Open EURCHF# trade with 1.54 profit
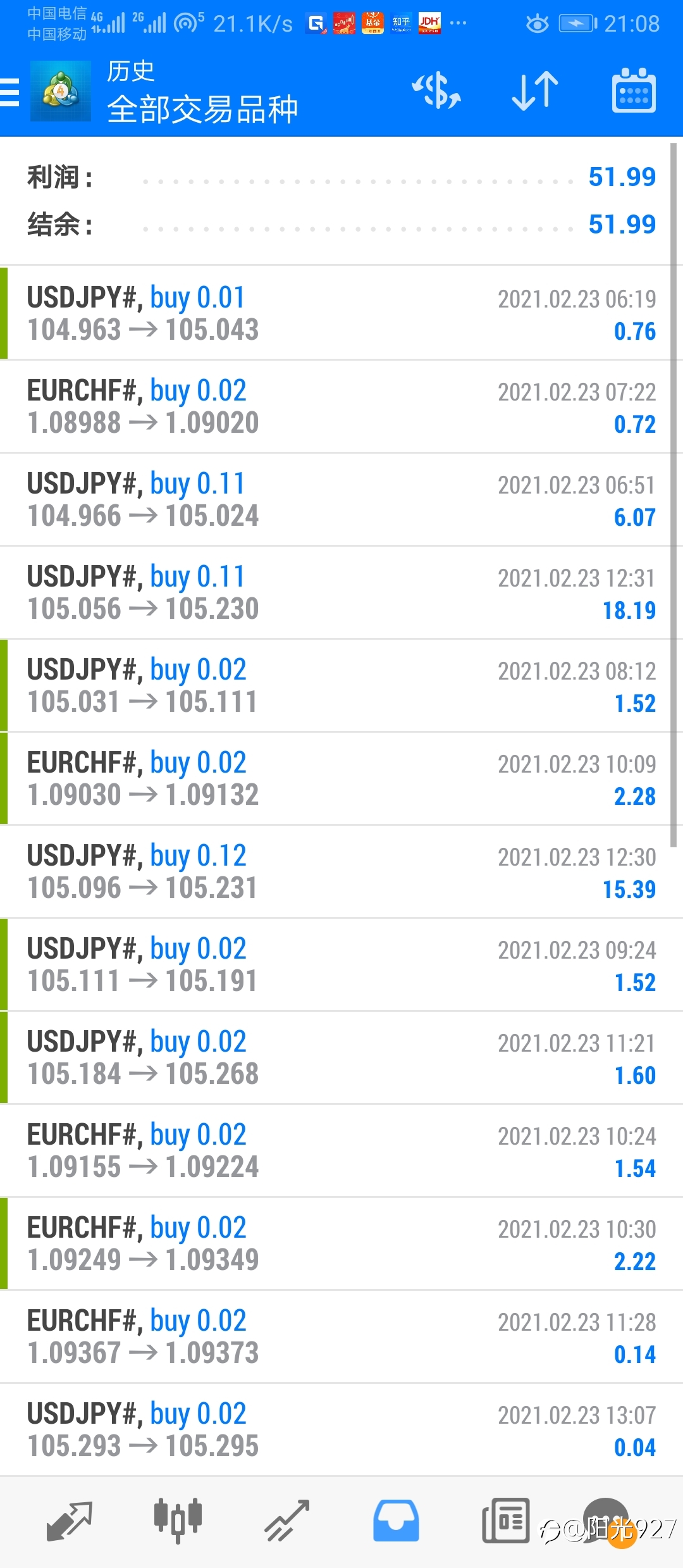This screenshot has height=1568, width=683. pos(335,1150)
